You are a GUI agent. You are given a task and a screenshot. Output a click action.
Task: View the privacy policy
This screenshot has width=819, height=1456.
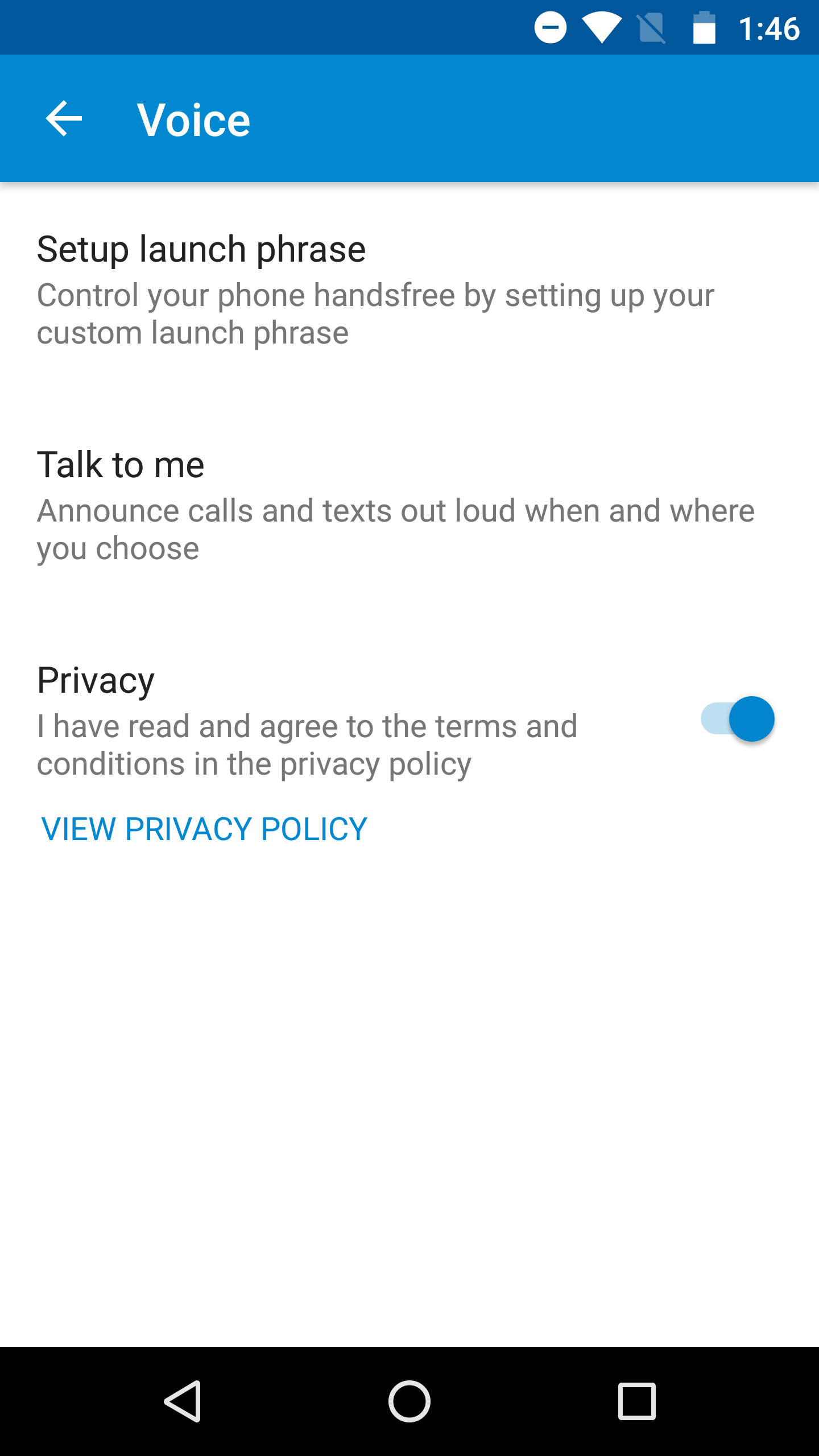pyautogui.click(x=204, y=829)
